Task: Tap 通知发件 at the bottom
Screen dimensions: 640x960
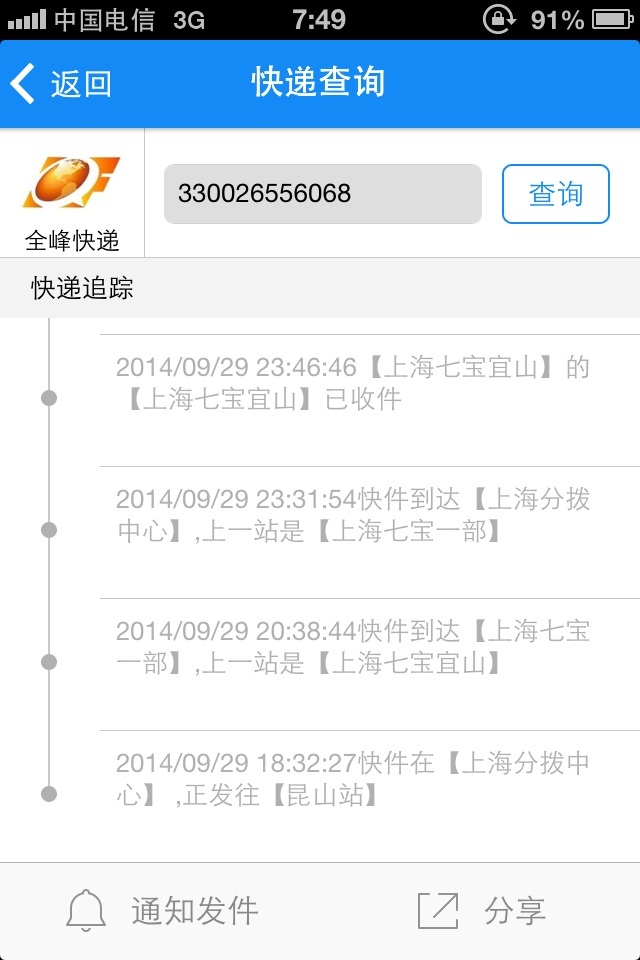Action: [162, 911]
